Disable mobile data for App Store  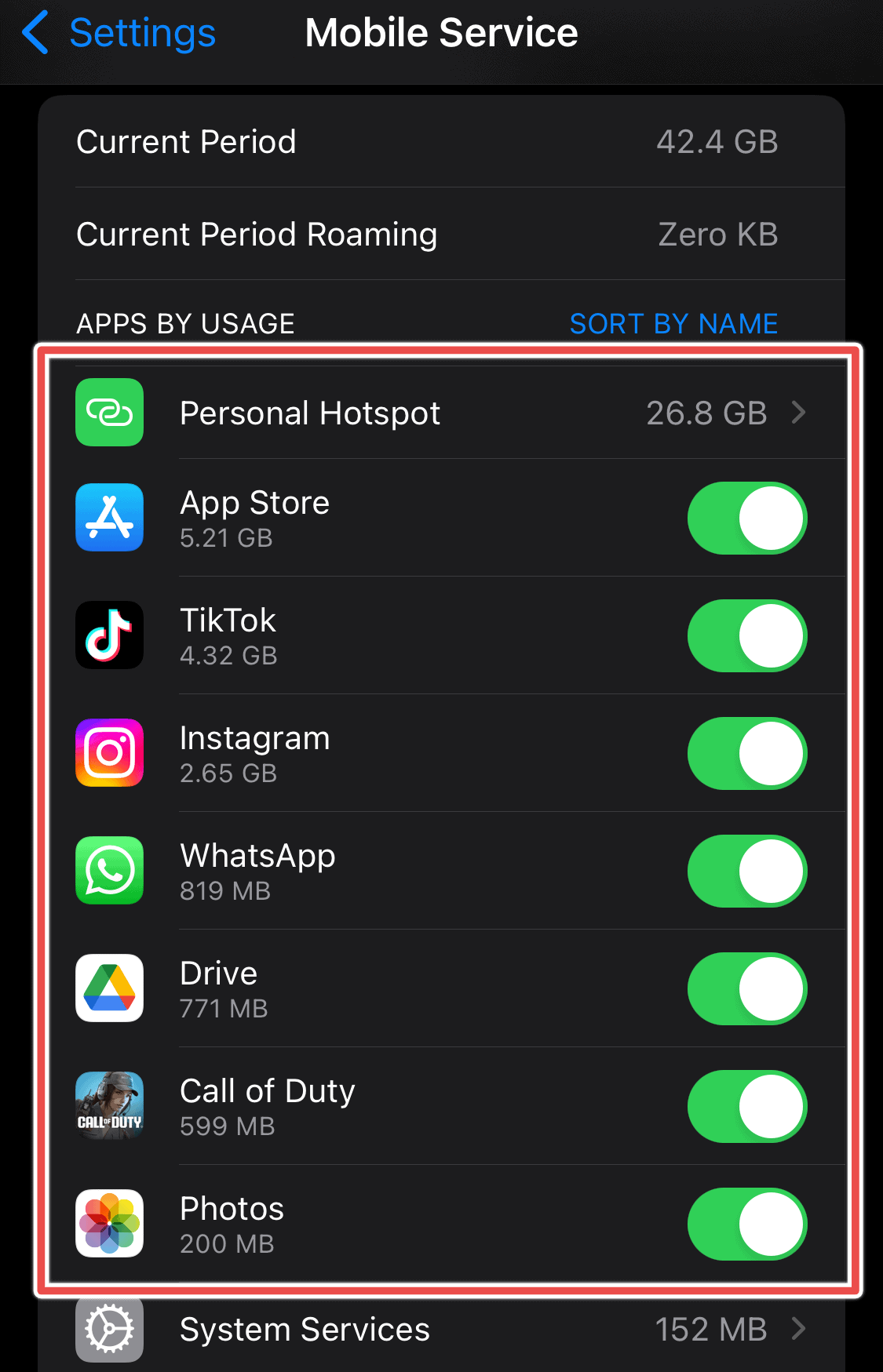tap(746, 518)
